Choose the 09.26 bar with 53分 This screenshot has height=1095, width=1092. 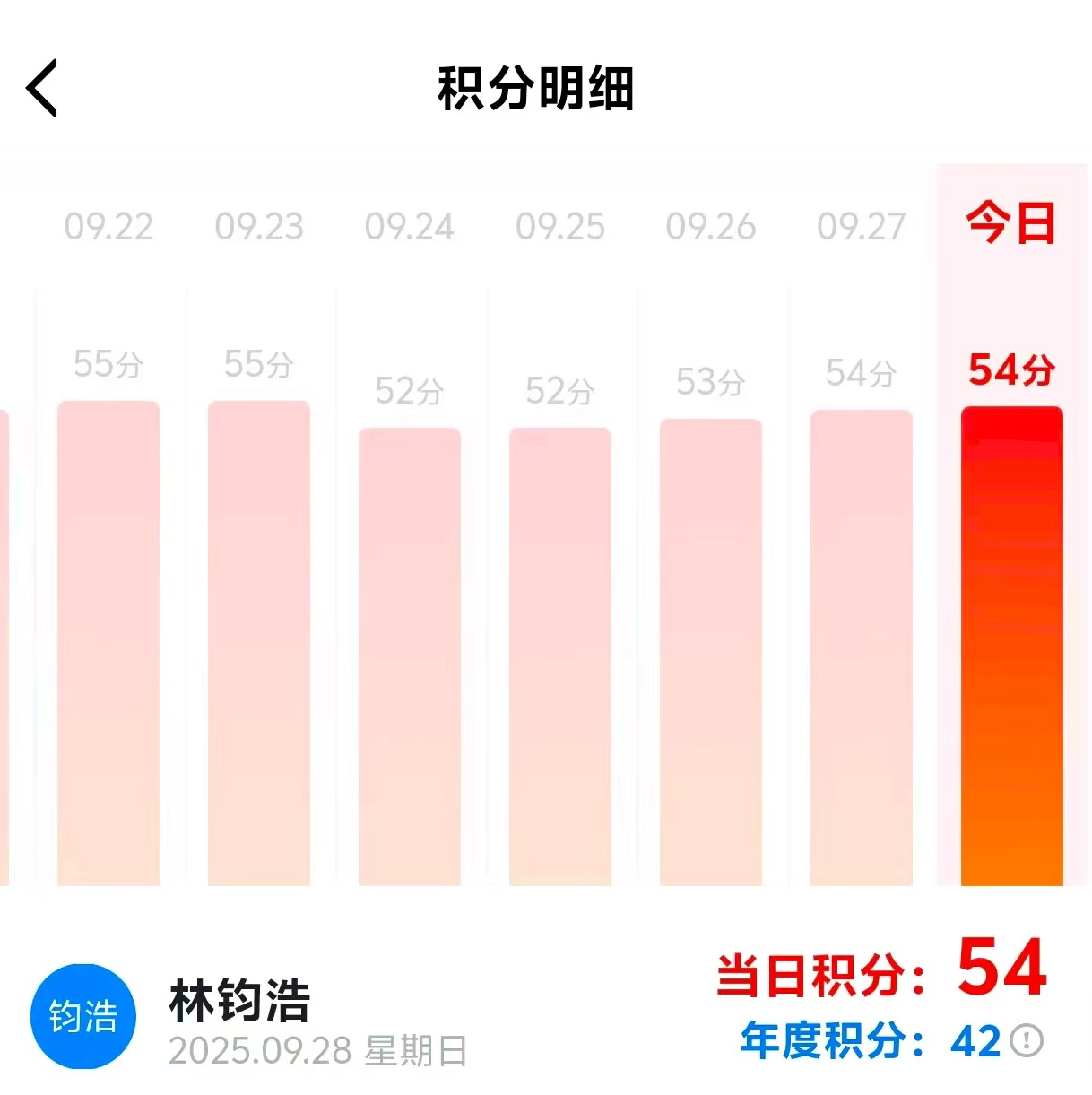[x=711, y=651]
